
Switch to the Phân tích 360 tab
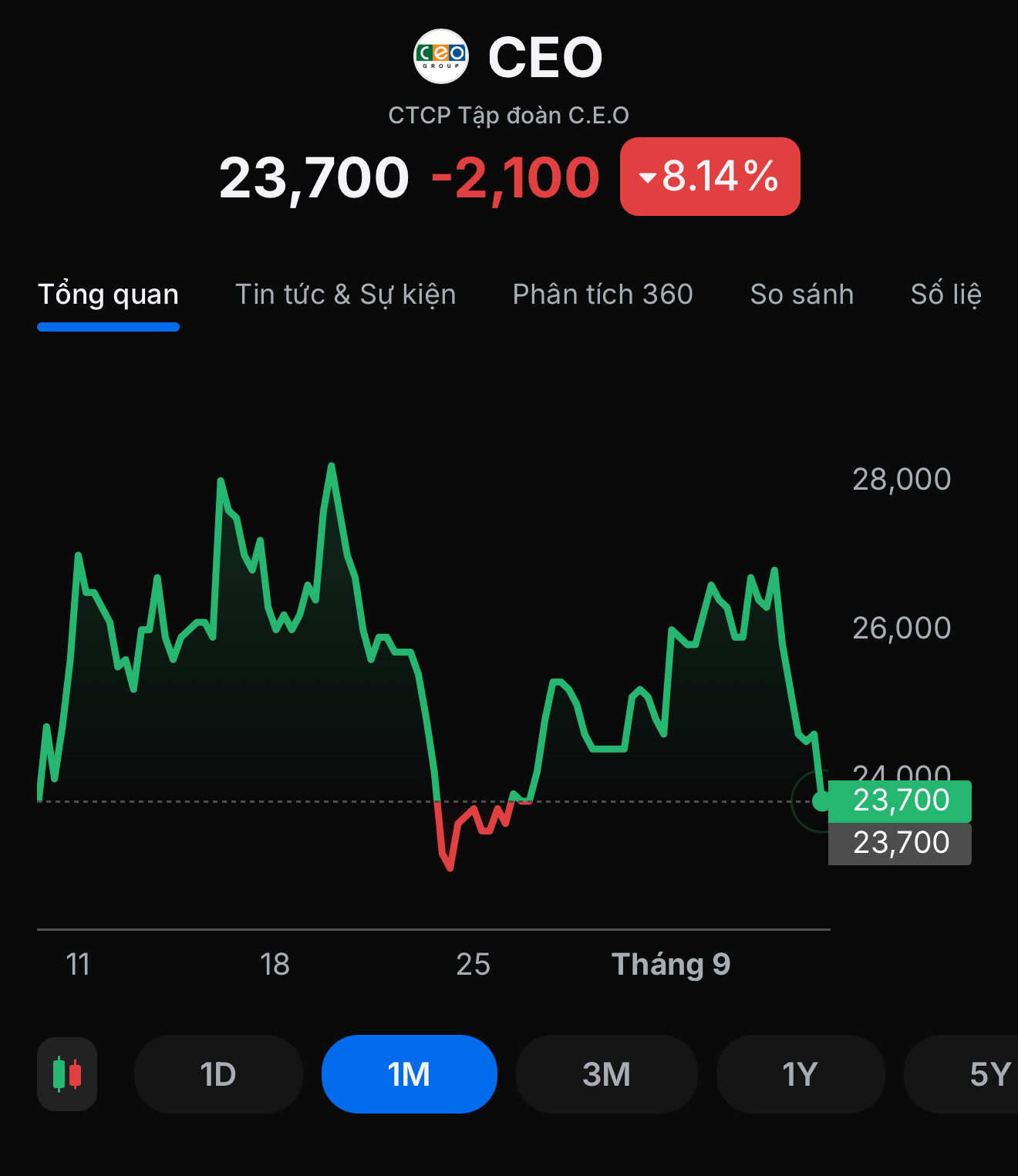(602, 295)
